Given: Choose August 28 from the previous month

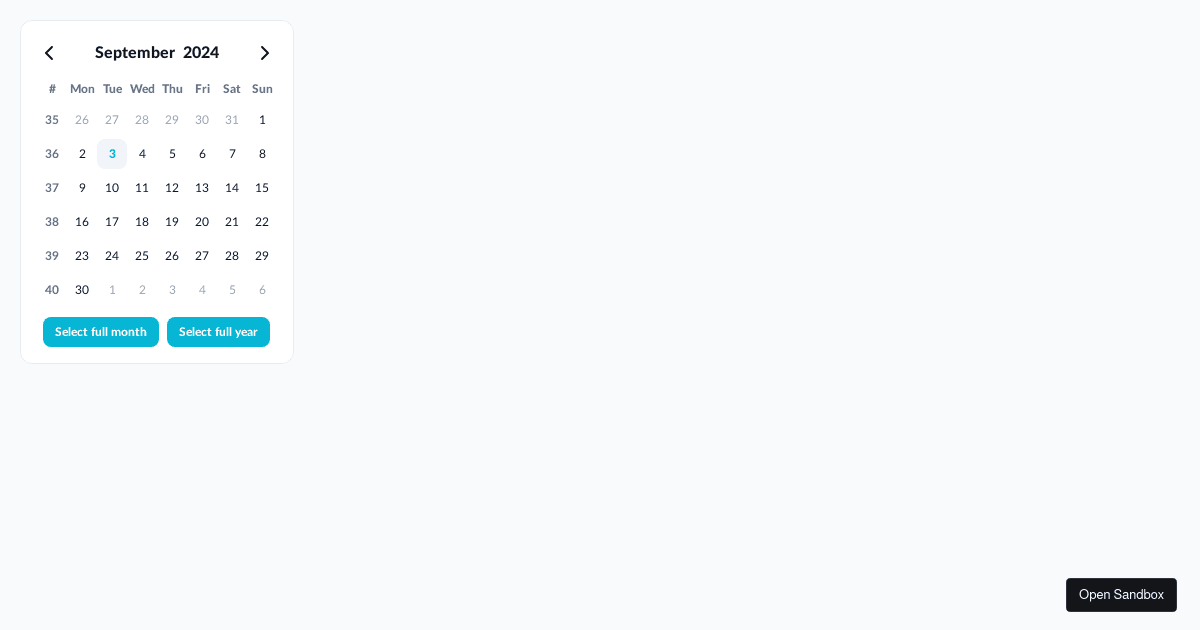Looking at the screenshot, I should (x=142, y=120).
